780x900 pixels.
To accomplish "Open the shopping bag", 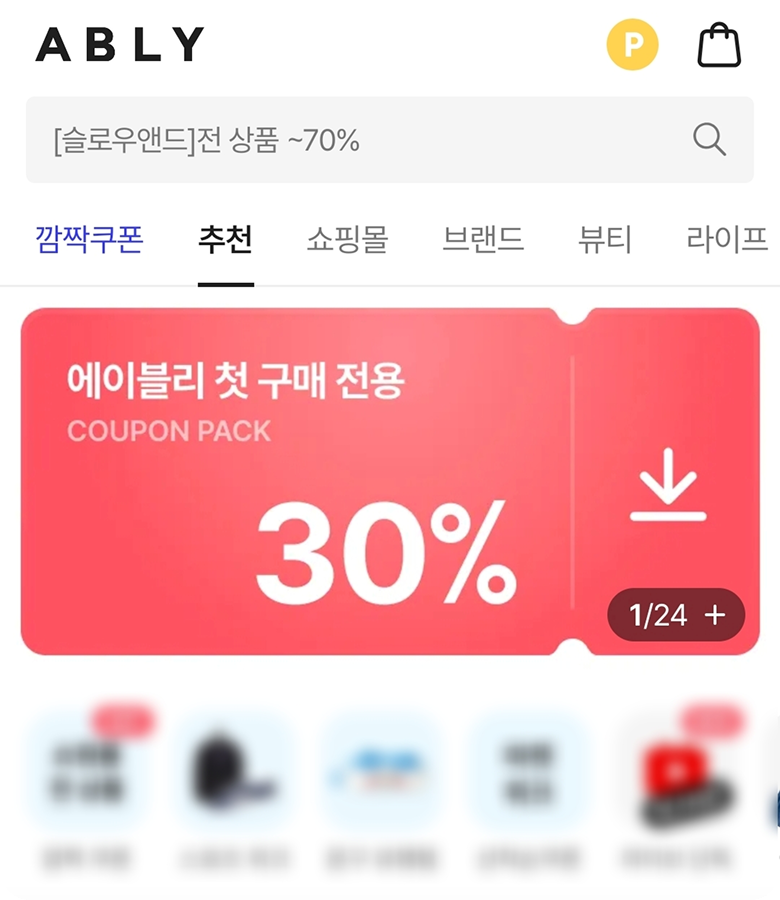I will pyautogui.click(x=719, y=45).
